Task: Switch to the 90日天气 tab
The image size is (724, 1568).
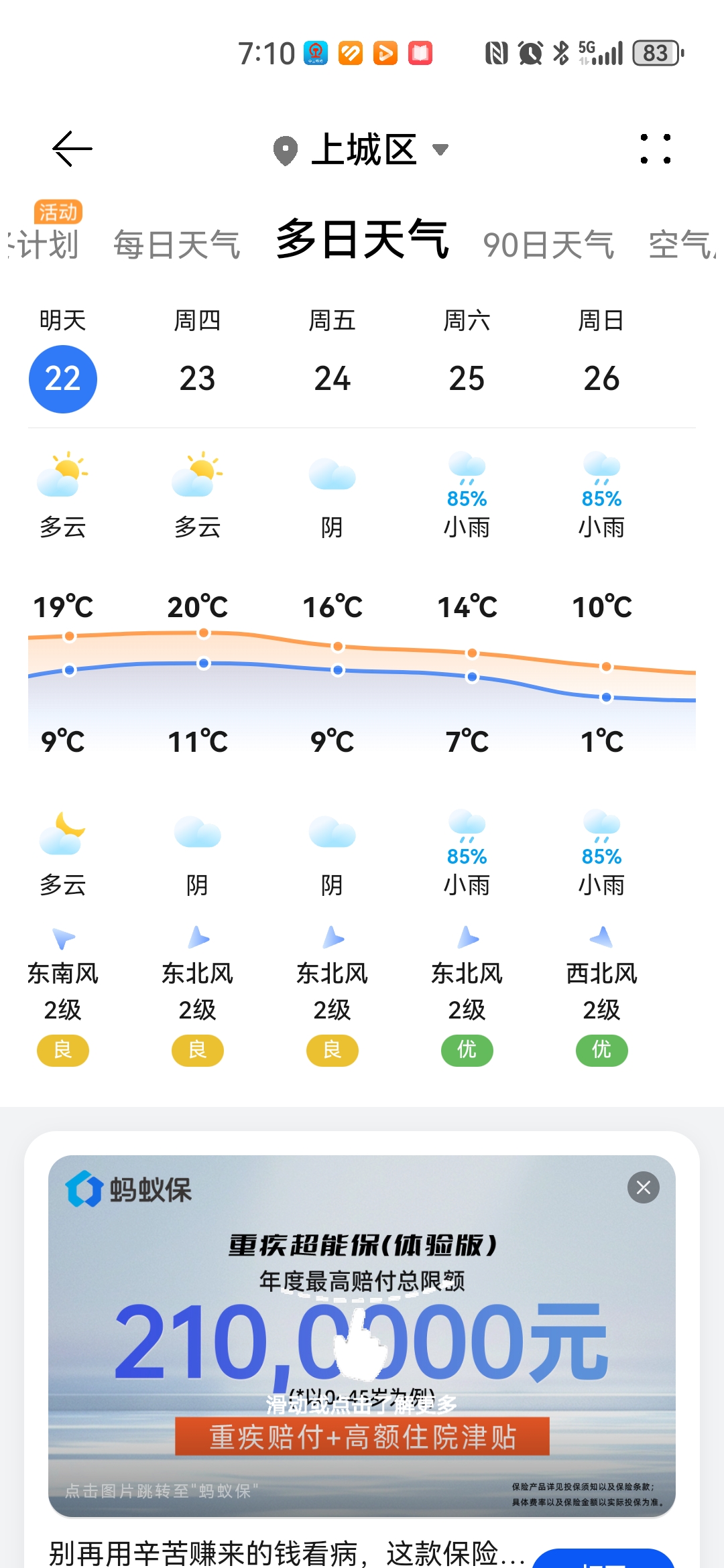Action: click(548, 245)
